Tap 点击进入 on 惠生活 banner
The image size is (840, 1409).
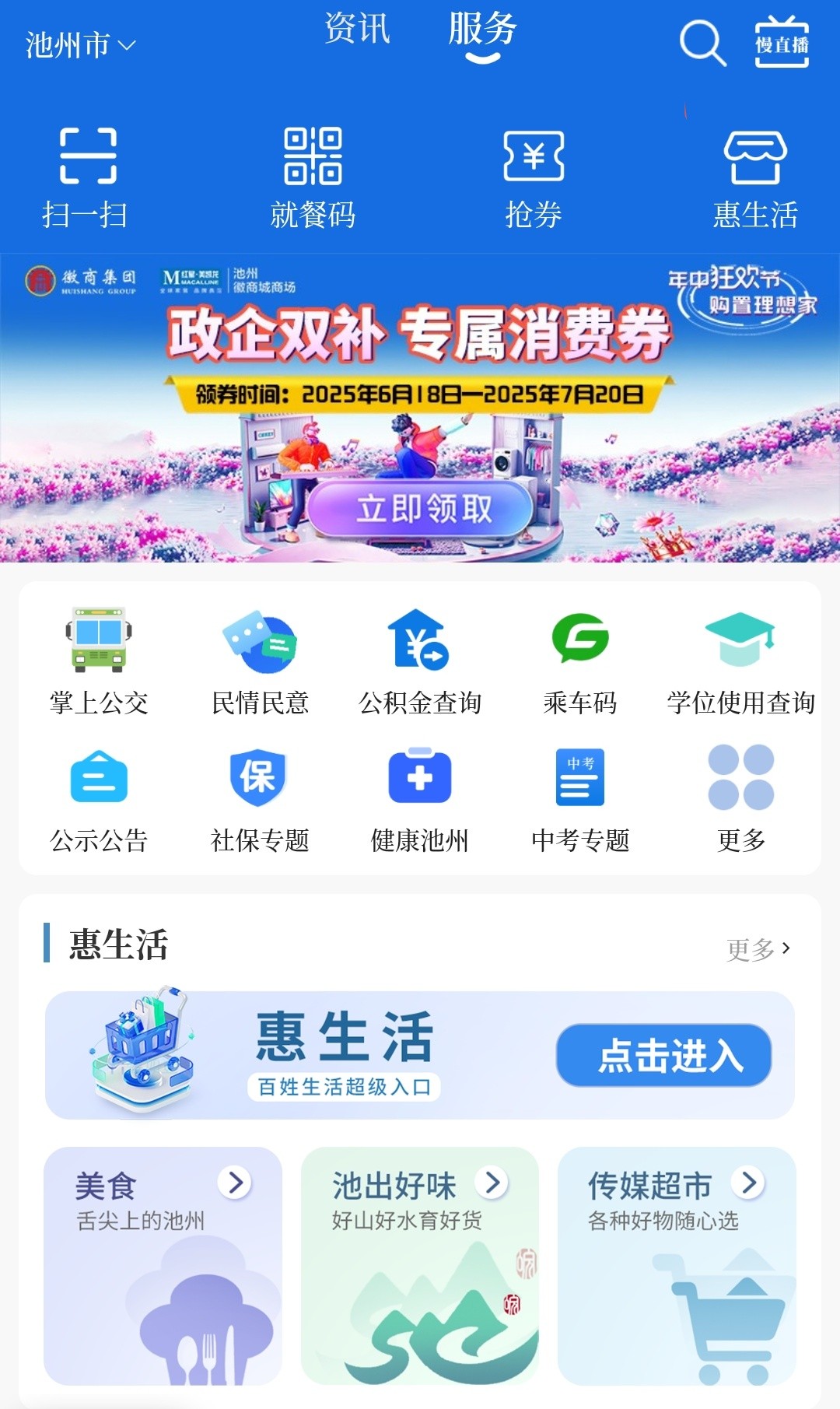pos(663,1056)
